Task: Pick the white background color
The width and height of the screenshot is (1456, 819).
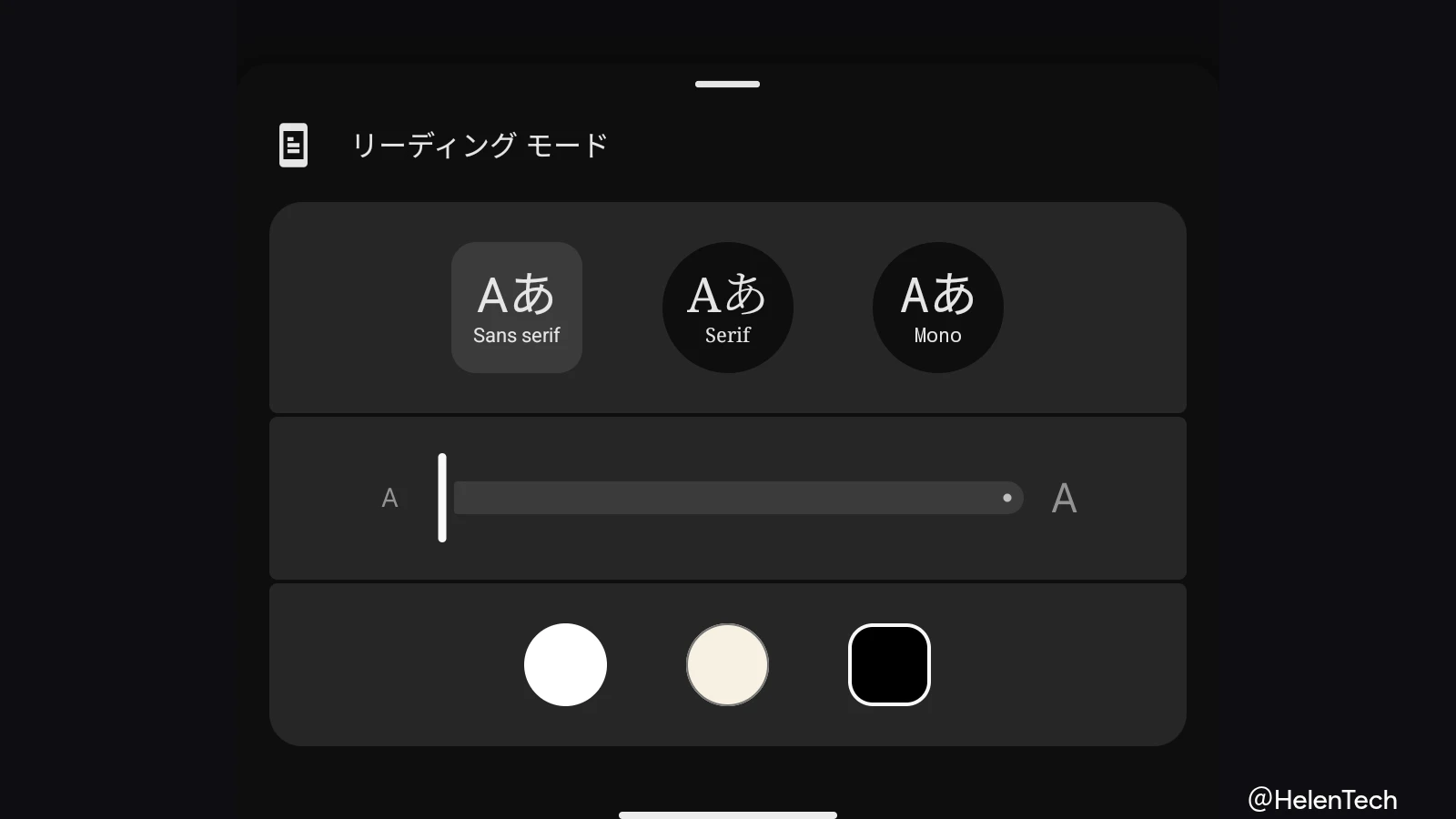Action: pos(565,664)
